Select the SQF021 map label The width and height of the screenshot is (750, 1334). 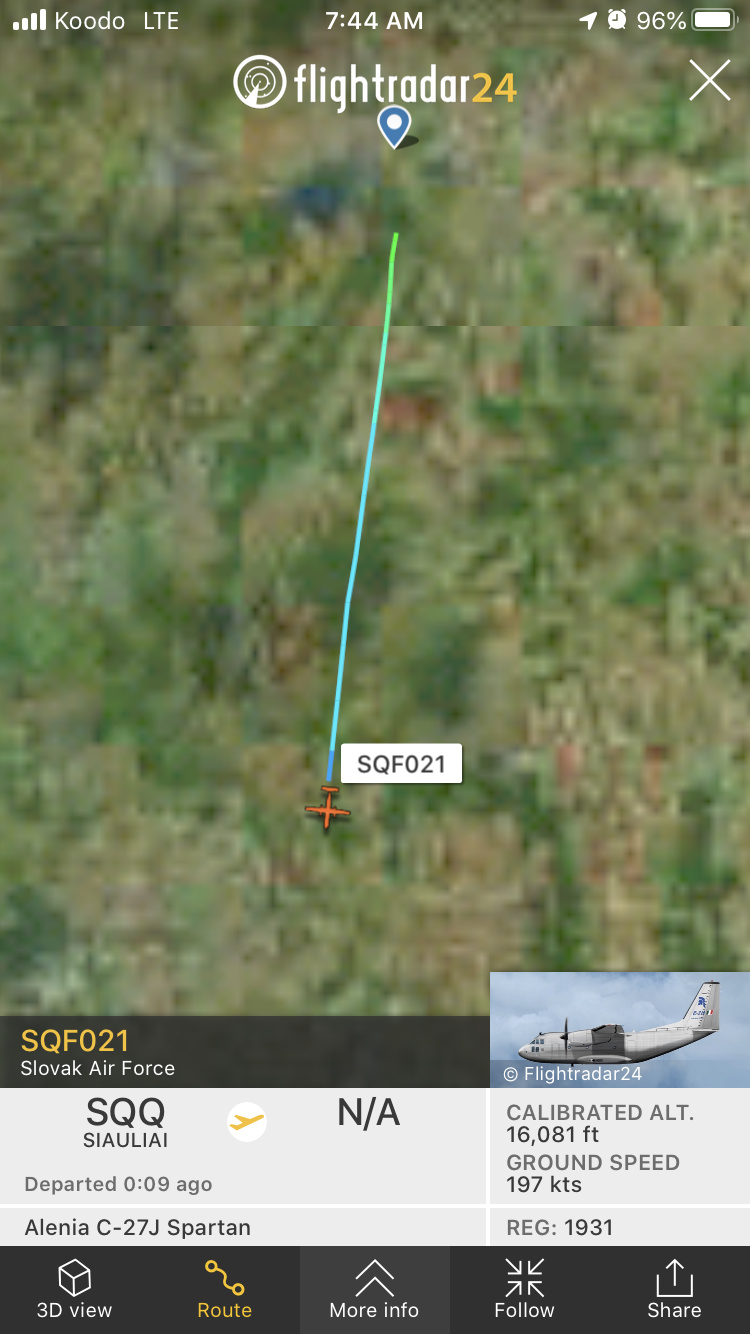(x=401, y=764)
